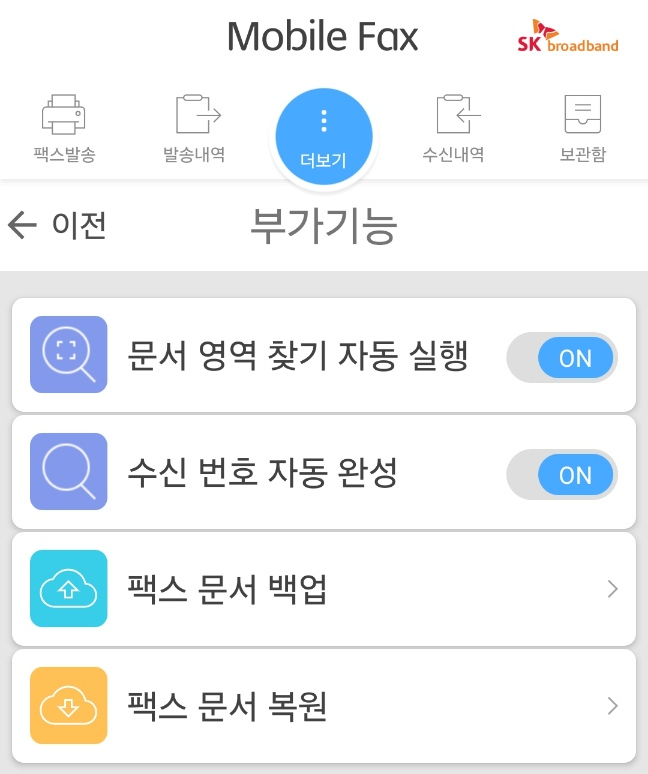Disable the 수신 번호 자동 완성 switch

(562, 474)
